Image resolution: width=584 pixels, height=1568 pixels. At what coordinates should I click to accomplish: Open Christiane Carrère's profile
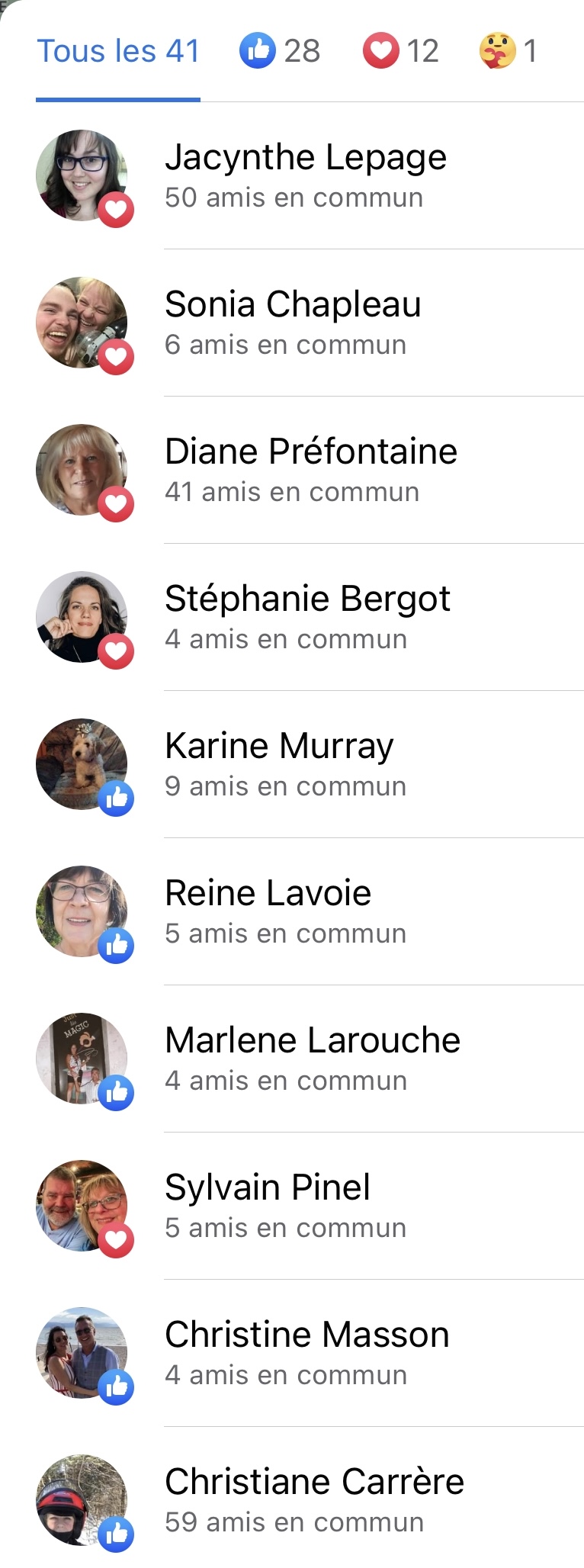pos(314,1483)
